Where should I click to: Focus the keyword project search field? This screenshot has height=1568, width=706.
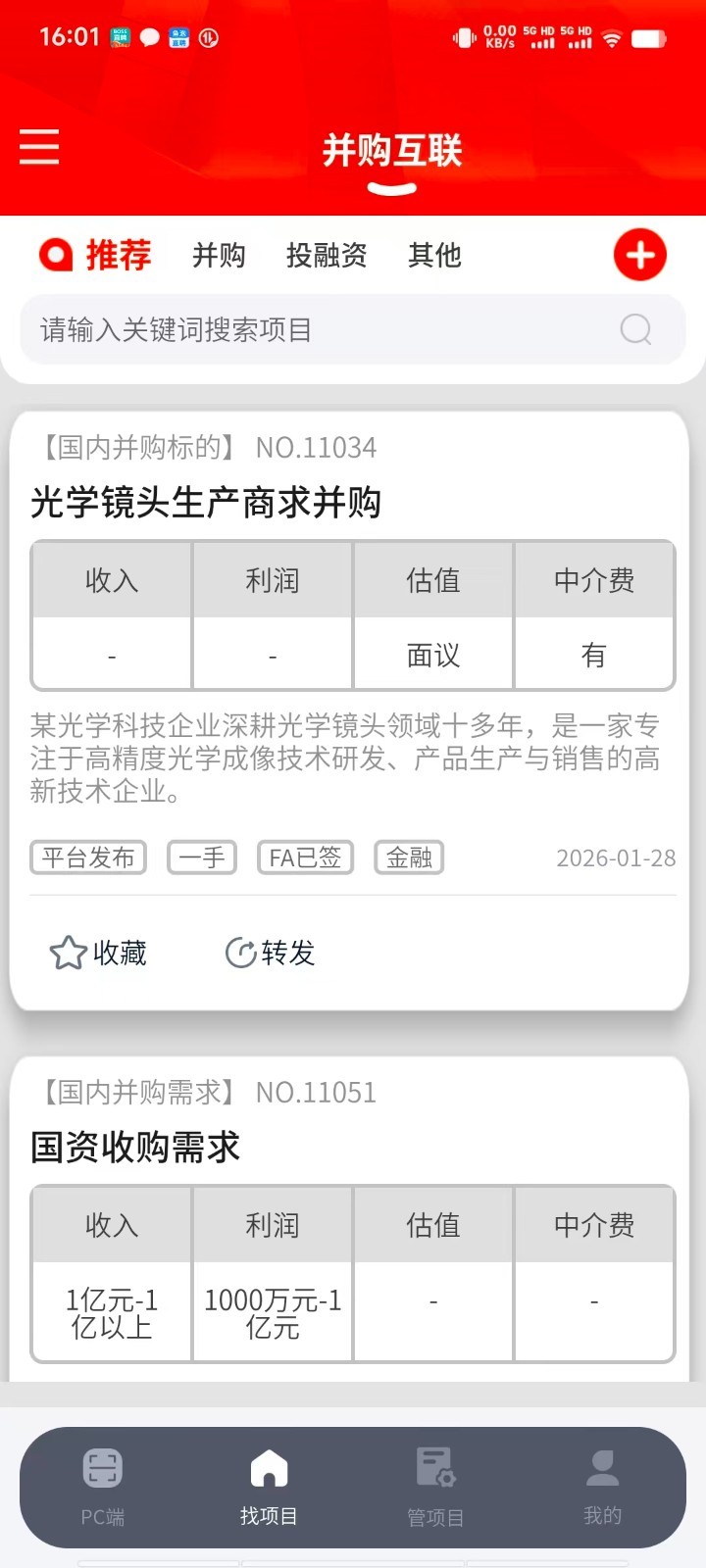tap(314, 329)
